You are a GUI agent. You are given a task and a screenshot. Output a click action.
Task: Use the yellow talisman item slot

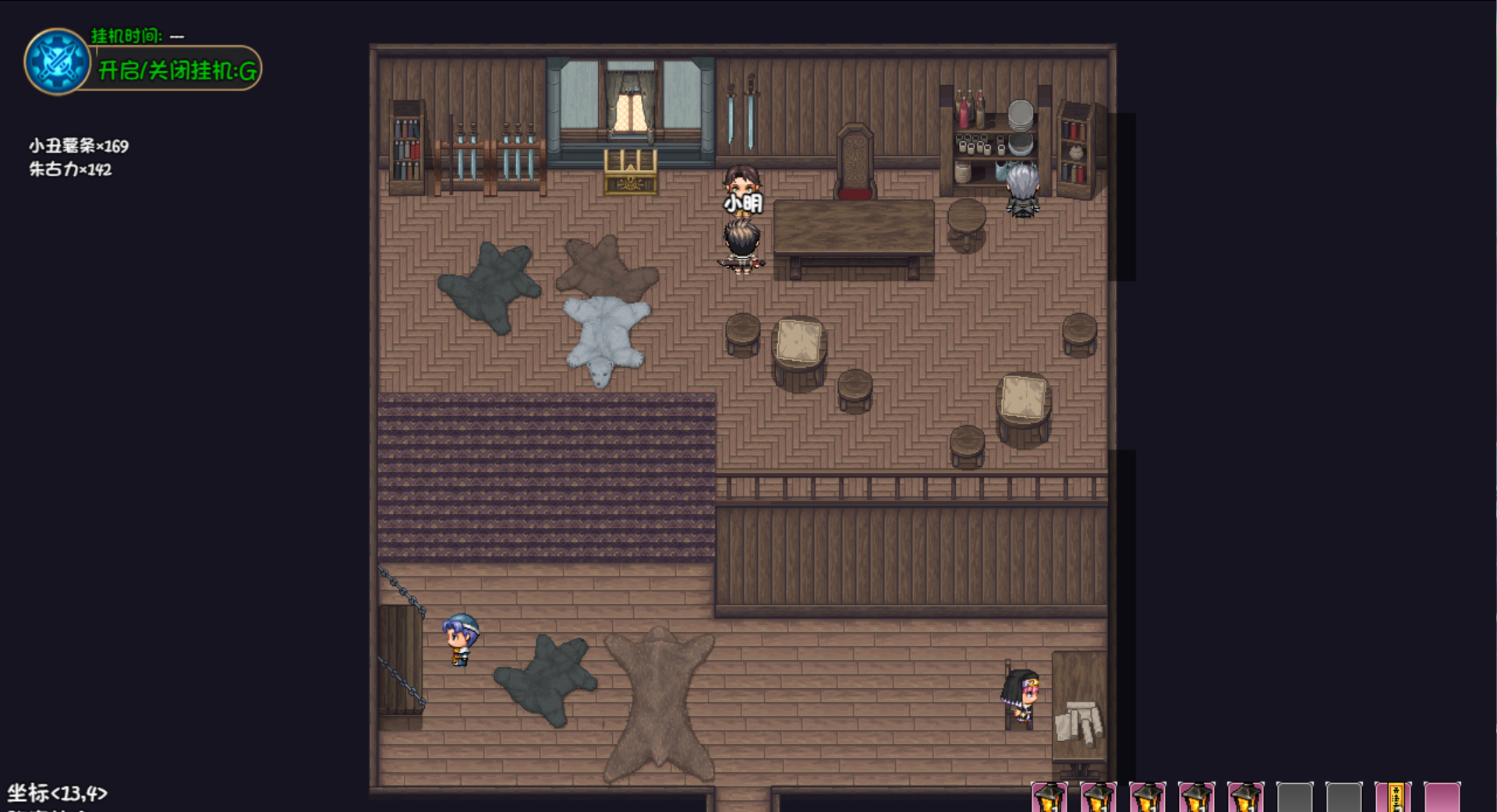pyautogui.click(x=1393, y=797)
